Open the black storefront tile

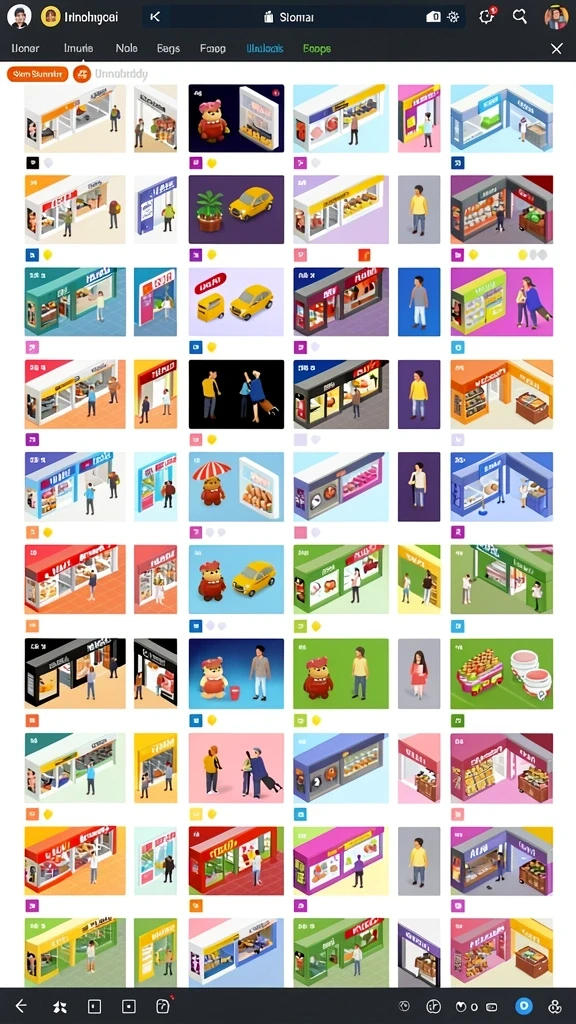point(75,673)
